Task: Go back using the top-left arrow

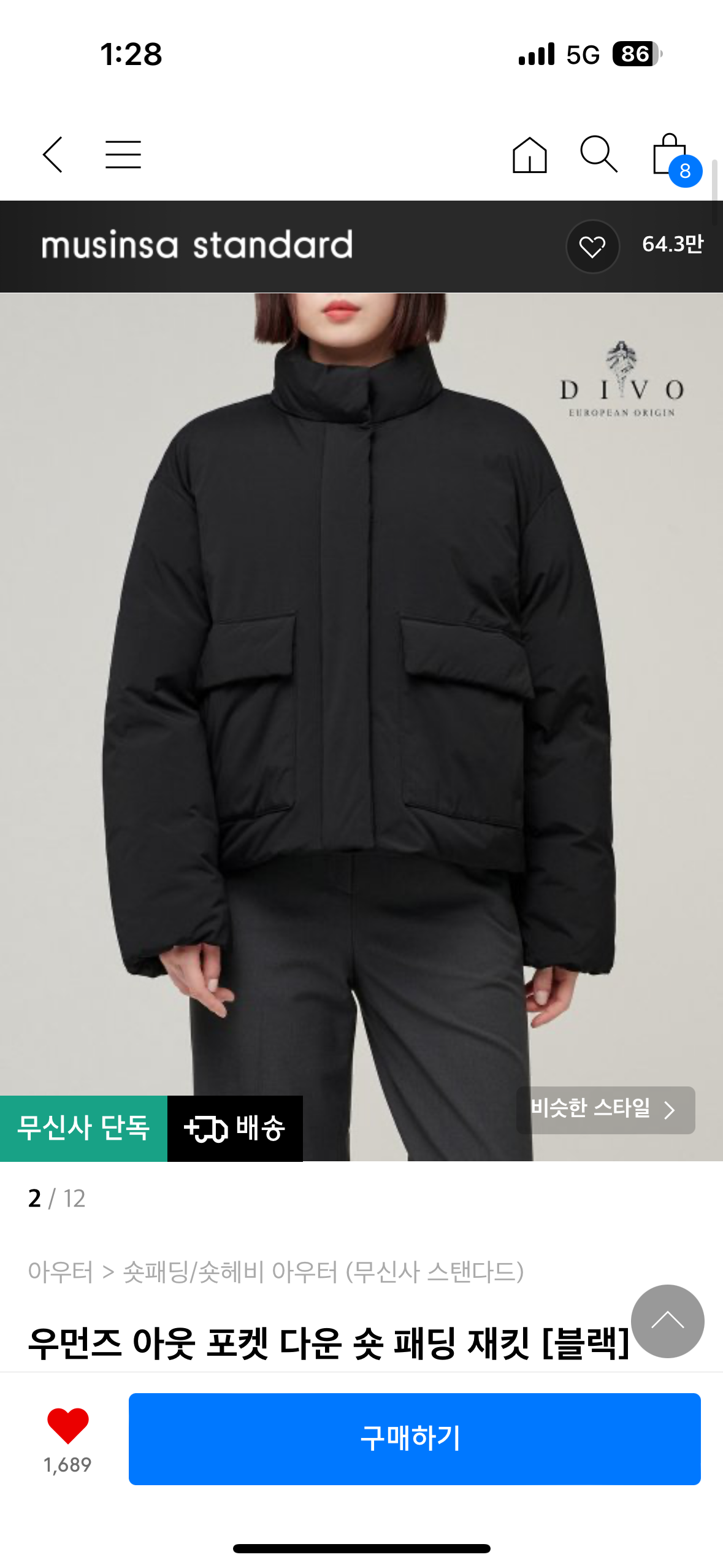Action: pos(53,155)
